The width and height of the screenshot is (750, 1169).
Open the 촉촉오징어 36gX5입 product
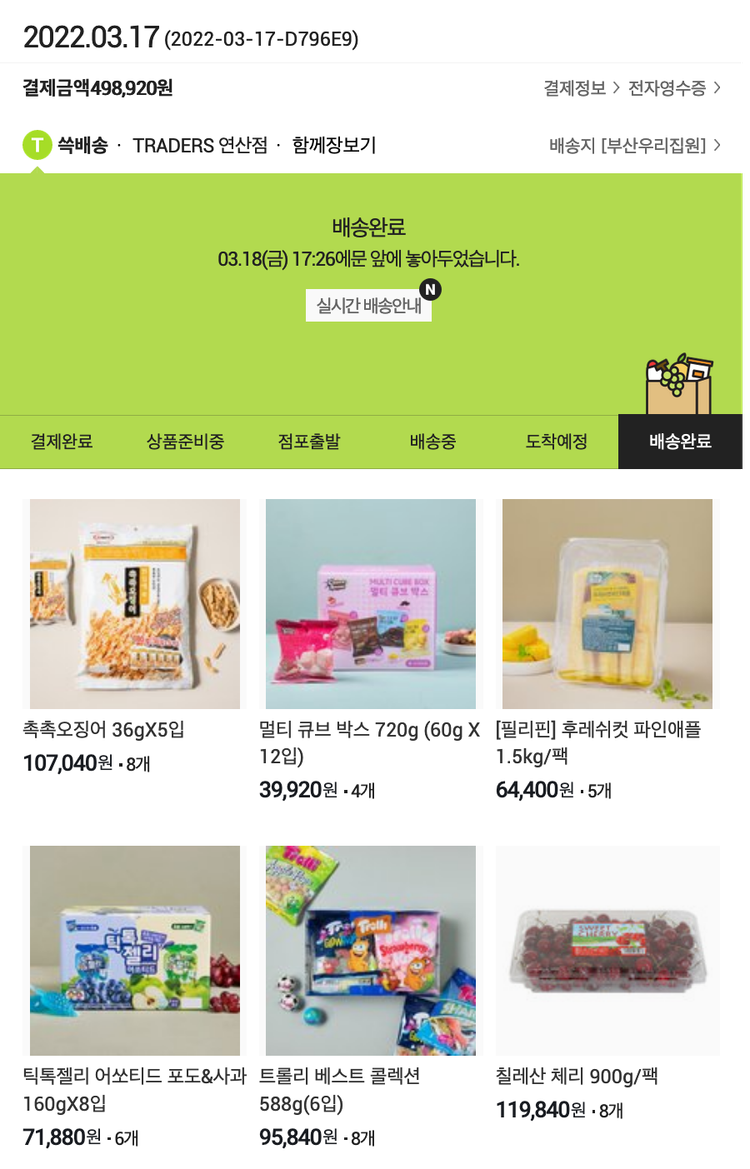(x=135, y=605)
